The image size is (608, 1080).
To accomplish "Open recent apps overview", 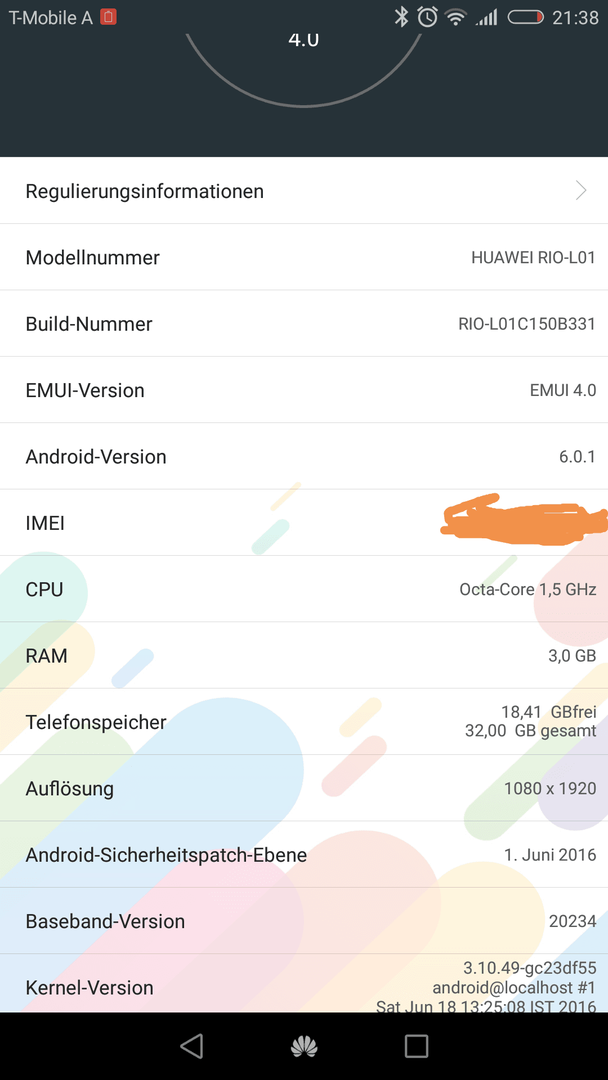I will 416,1046.
